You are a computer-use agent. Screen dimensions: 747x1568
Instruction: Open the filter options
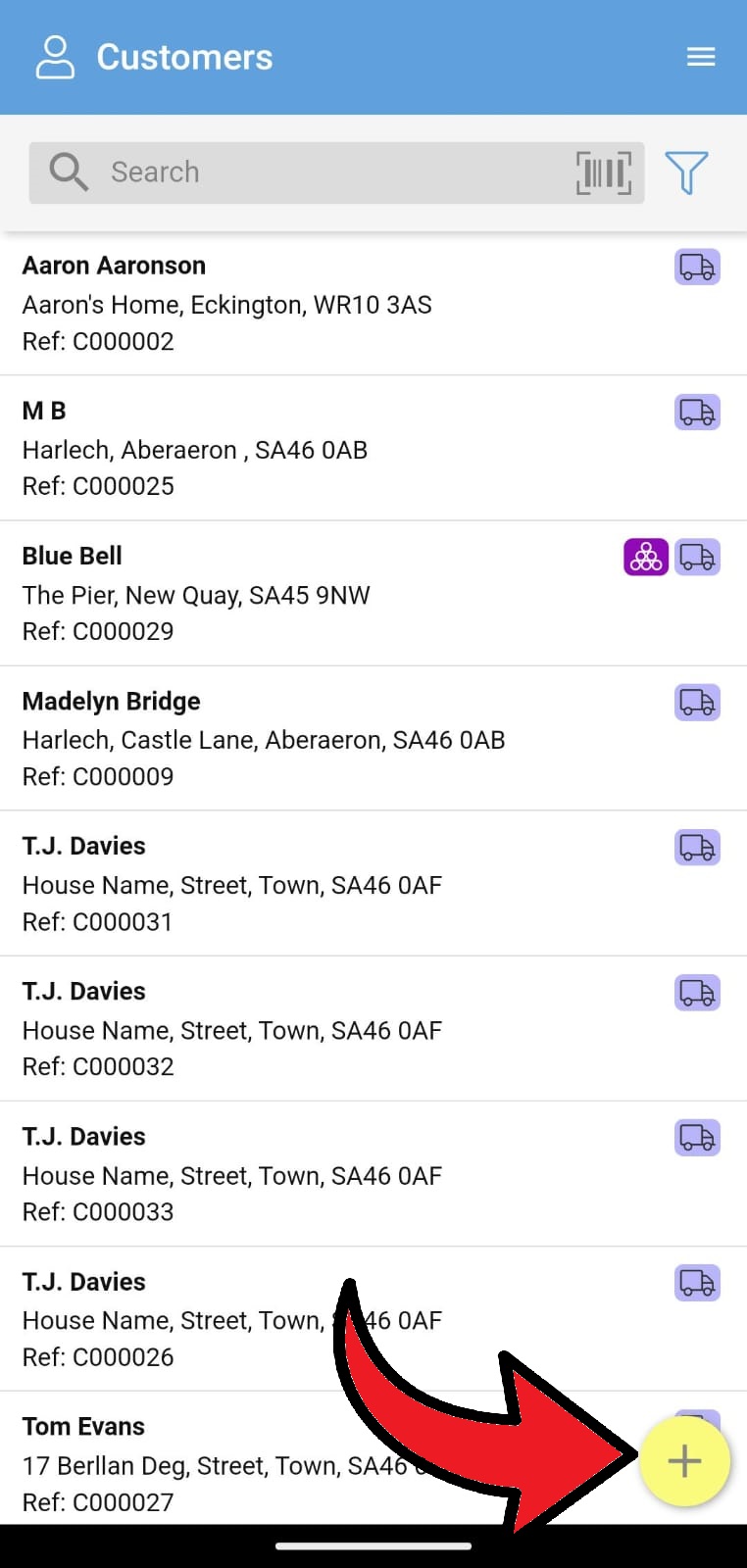pos(686,172)
